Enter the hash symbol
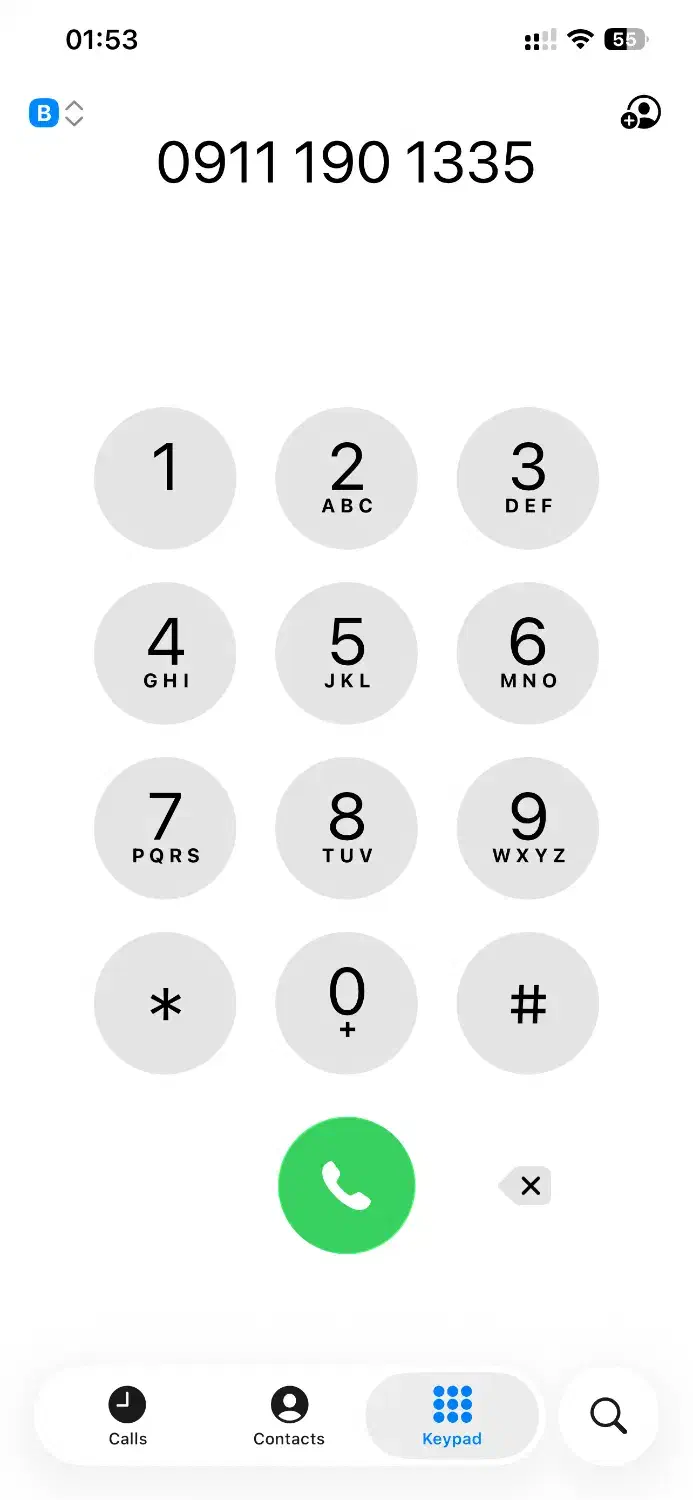The height and width of the screenshot is (1500, 693). (528, 1003)
